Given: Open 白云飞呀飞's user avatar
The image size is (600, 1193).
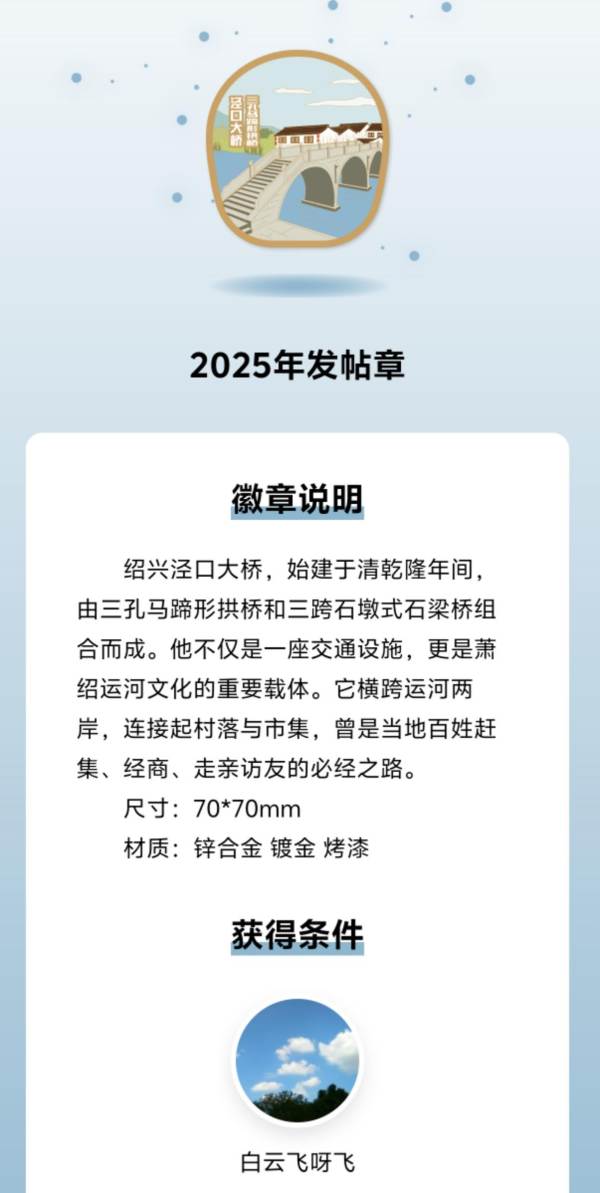Looking at the screenshot, I should coord(298,1060).
